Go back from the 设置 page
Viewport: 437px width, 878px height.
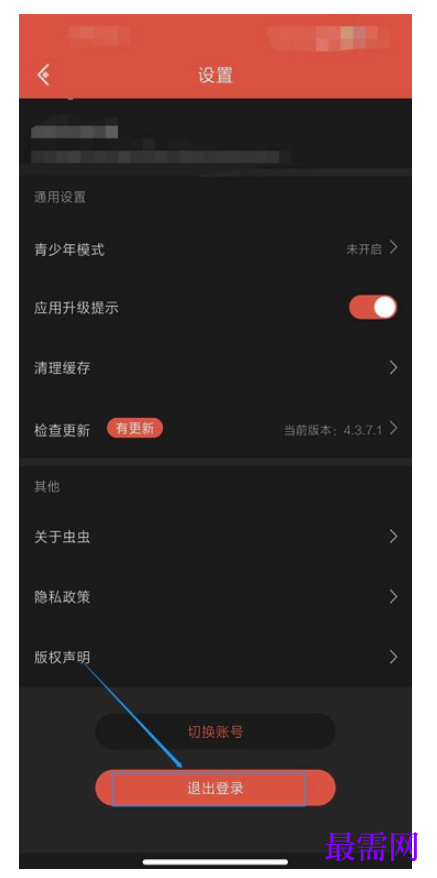coord(44,74)
